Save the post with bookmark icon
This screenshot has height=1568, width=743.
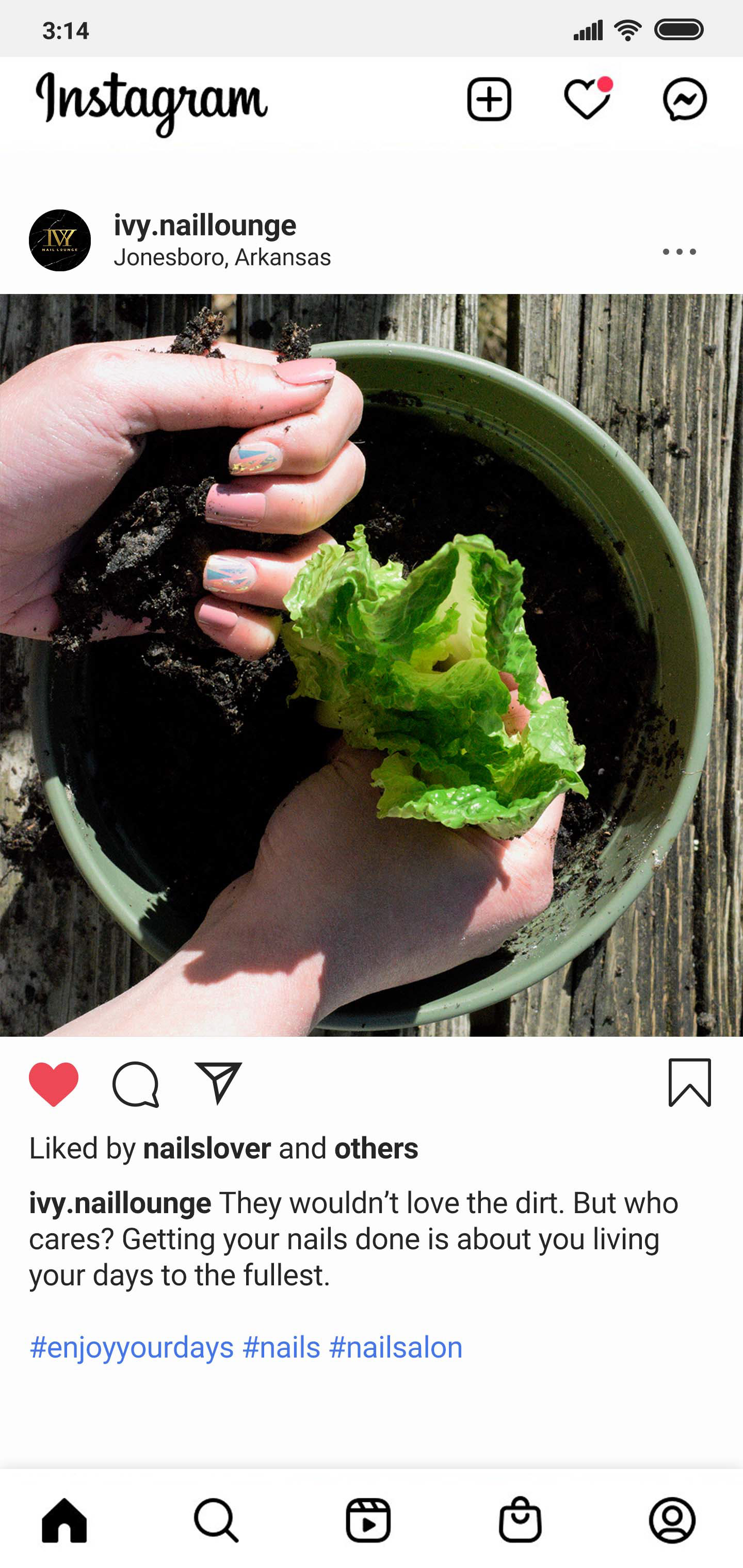(689, 1082)
